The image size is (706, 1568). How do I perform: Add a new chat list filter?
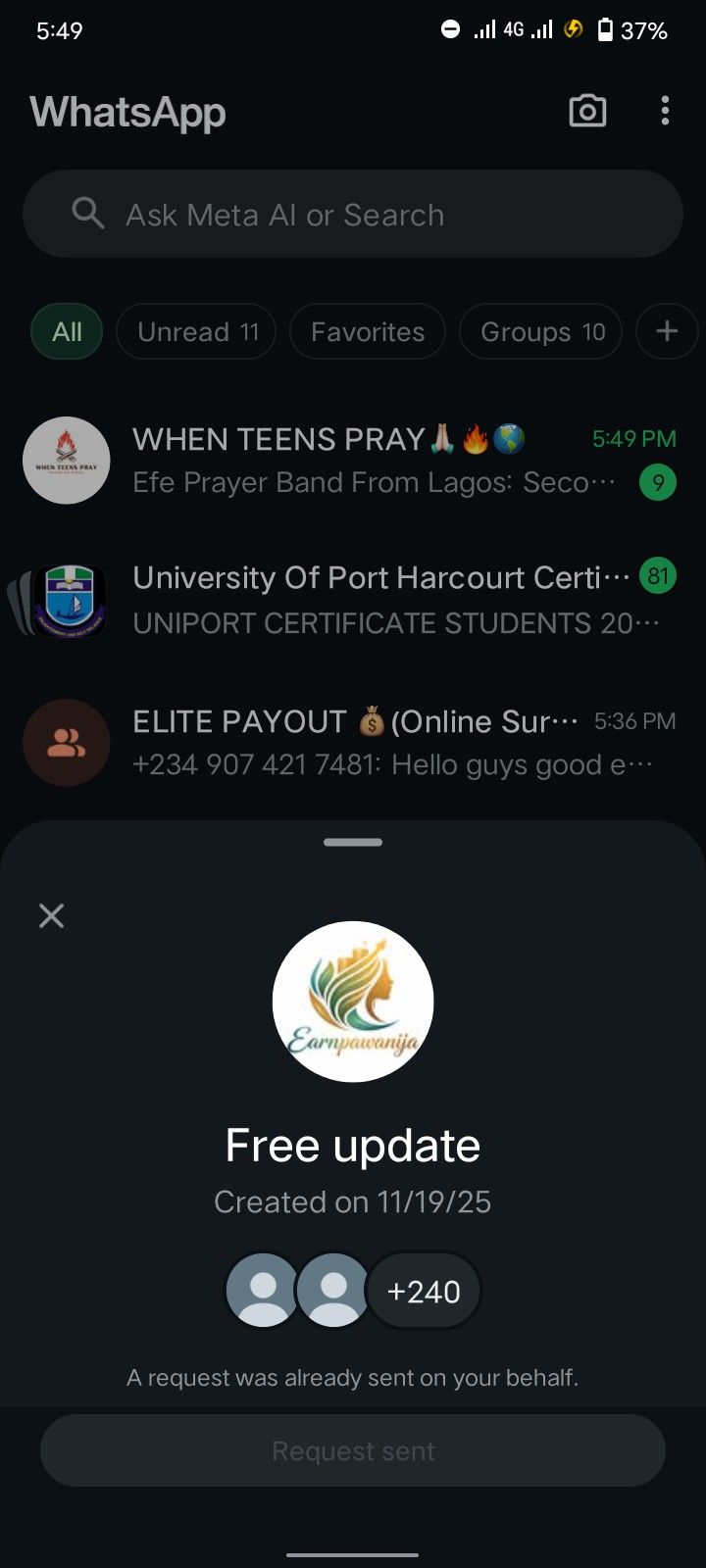click(667, 332)
